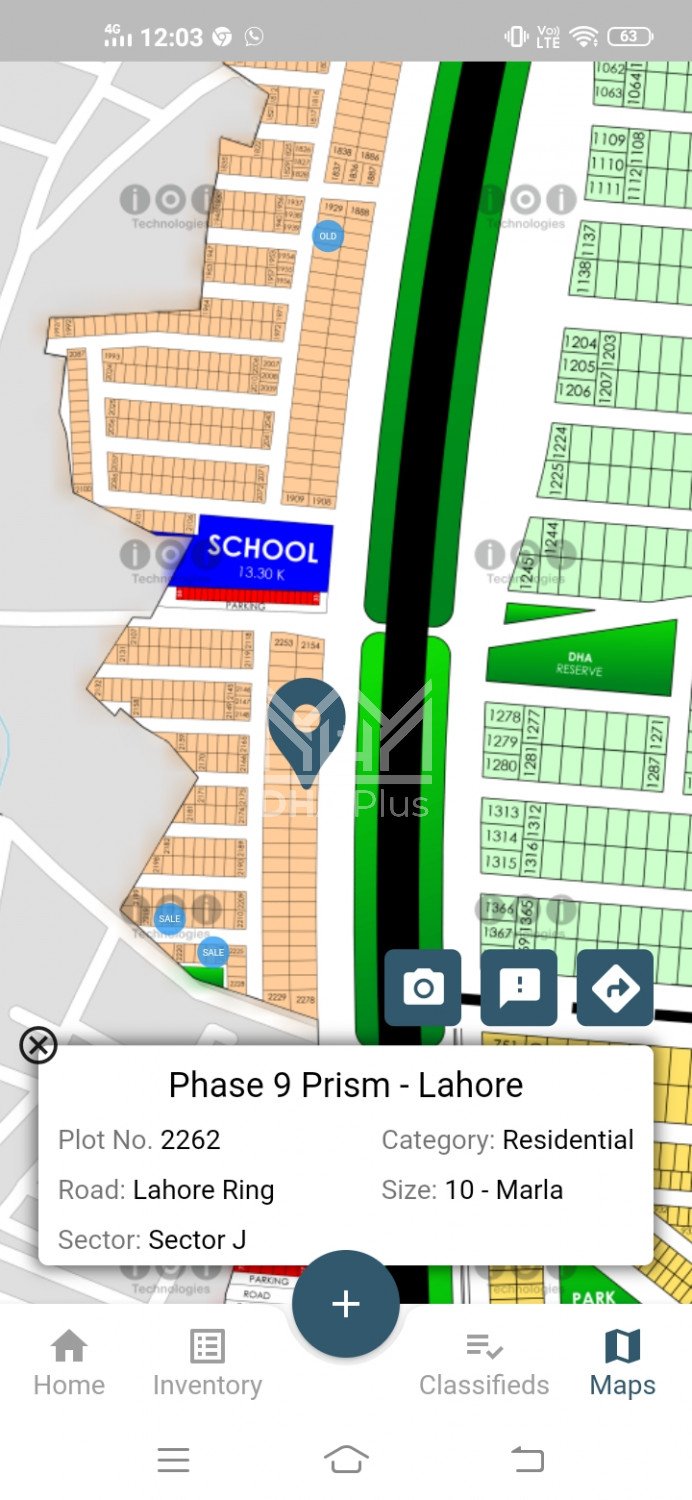Screen dimensions: 692x1500
Task: Take a snapshot with the camera button
Action: [x=423, y=988]
